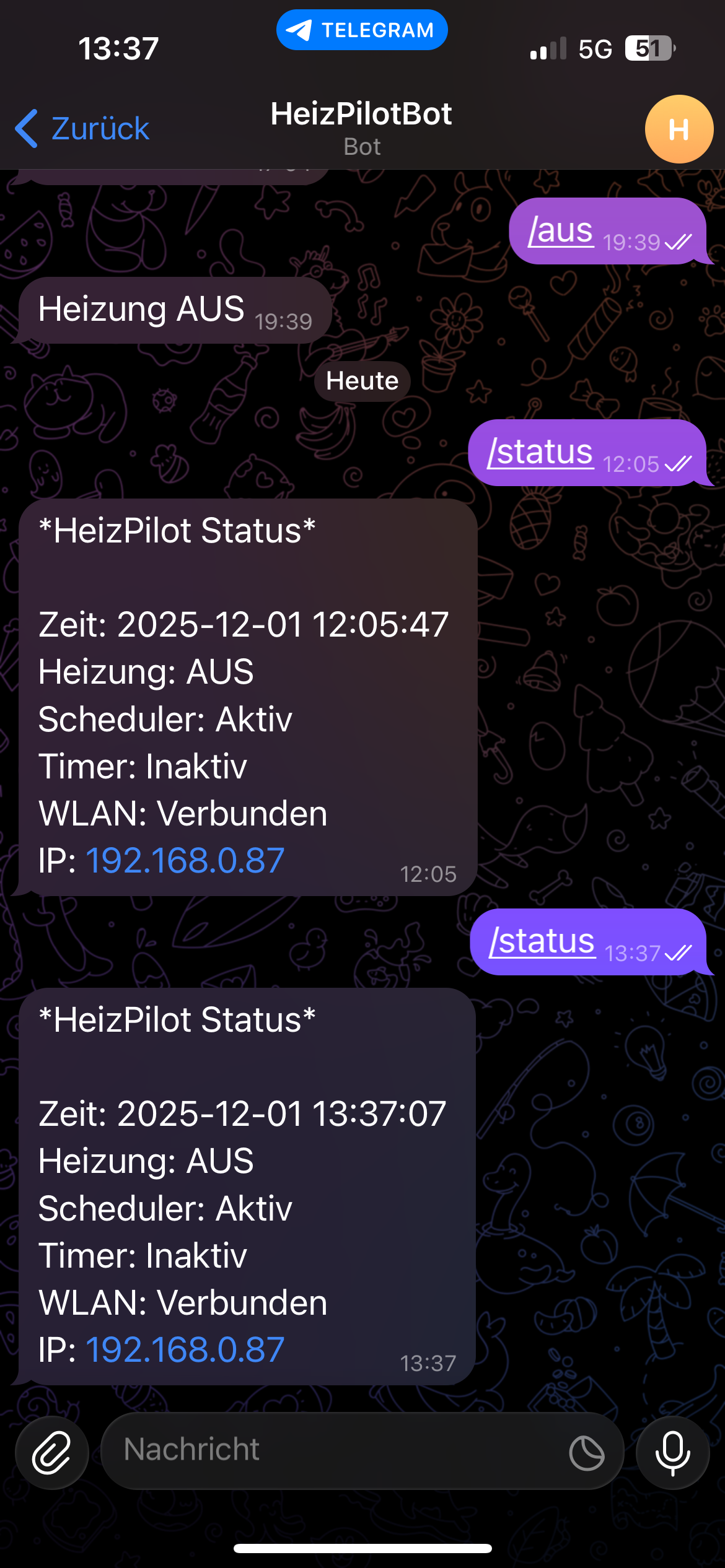Go back via the Zurück button
This screenshot has width=725, height=1568.
[82, 129]
